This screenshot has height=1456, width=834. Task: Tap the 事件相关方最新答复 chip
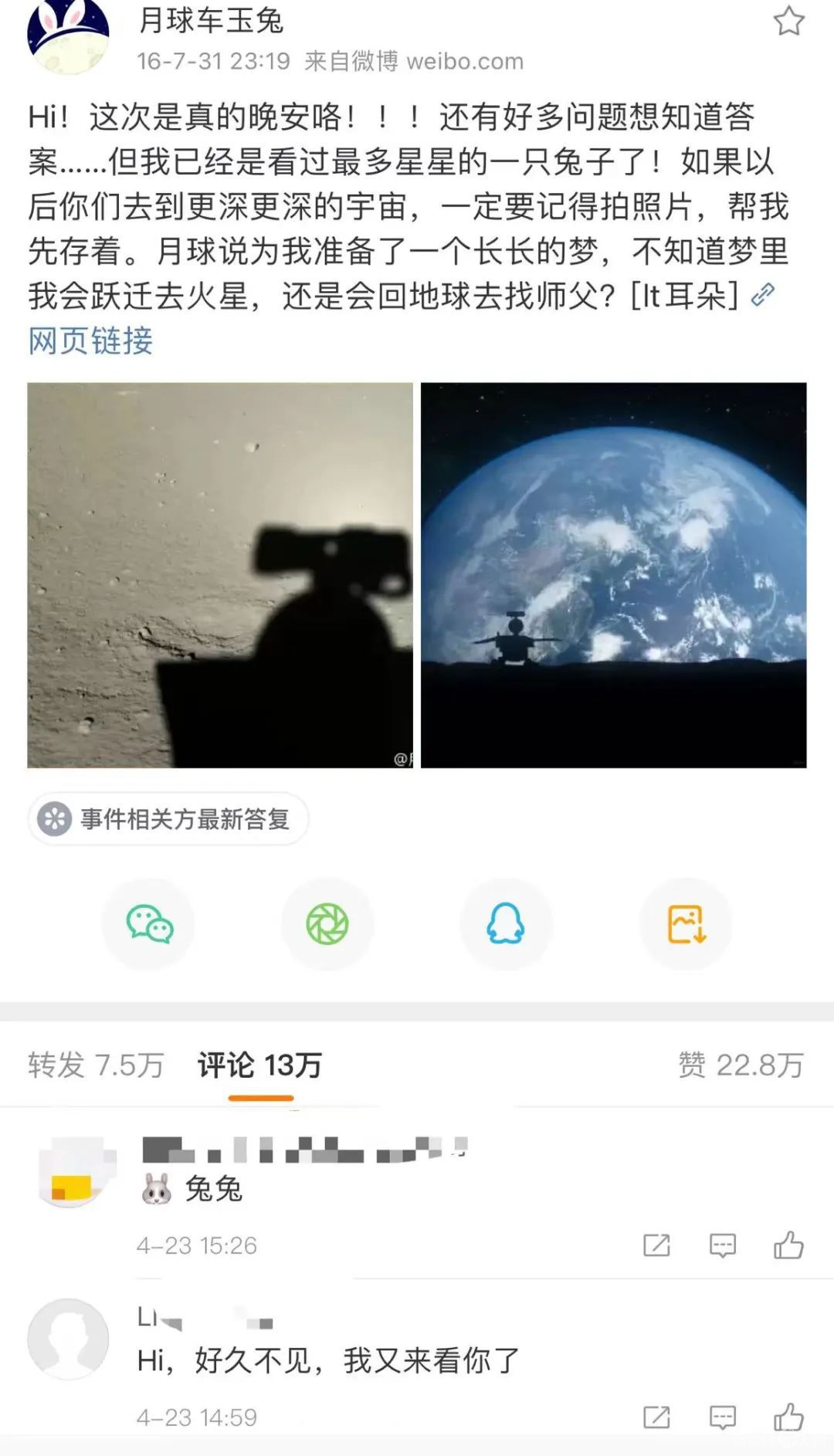(168, 818)
